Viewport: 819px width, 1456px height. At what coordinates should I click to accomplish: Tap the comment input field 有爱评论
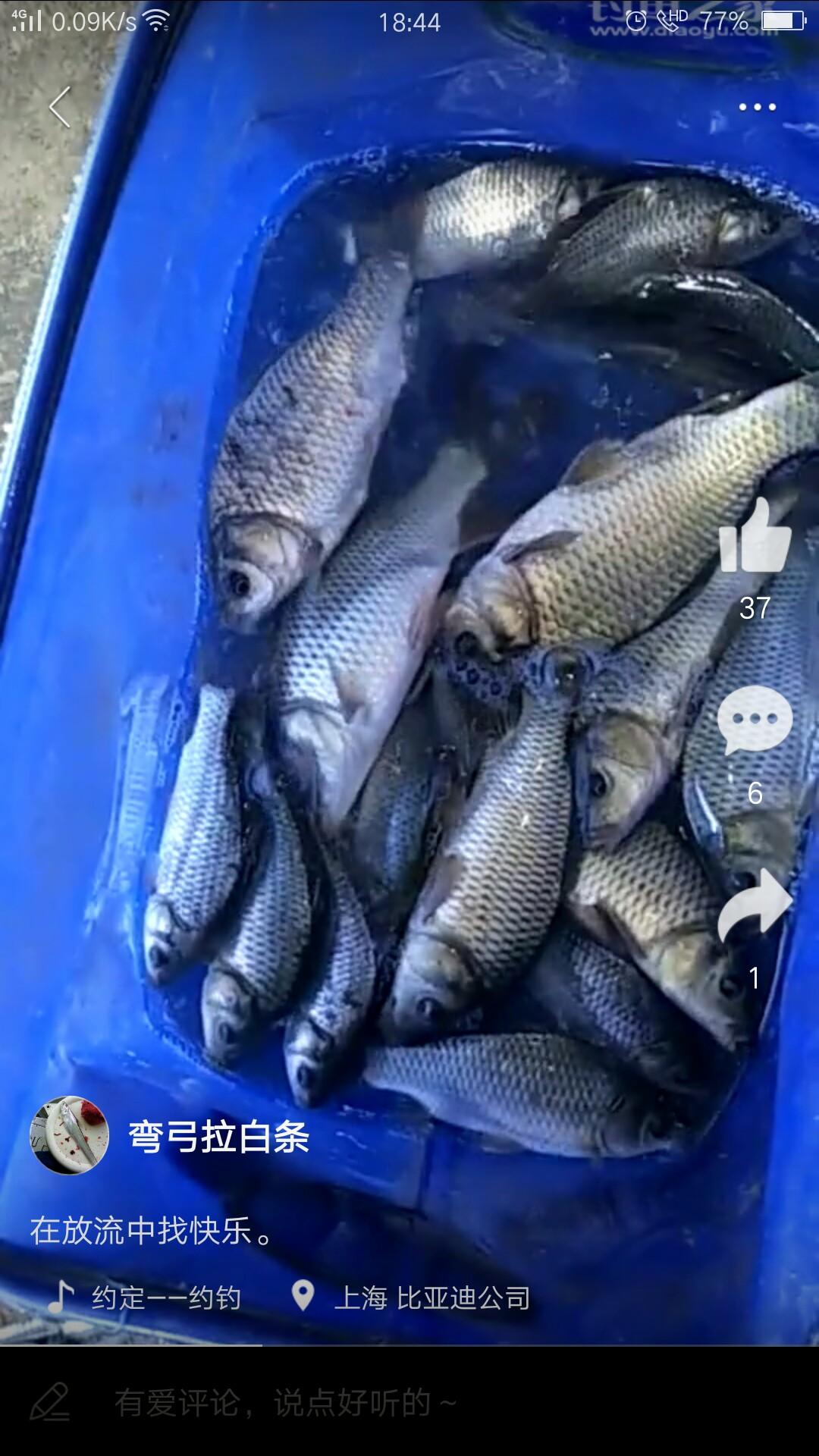point(285,1403)
